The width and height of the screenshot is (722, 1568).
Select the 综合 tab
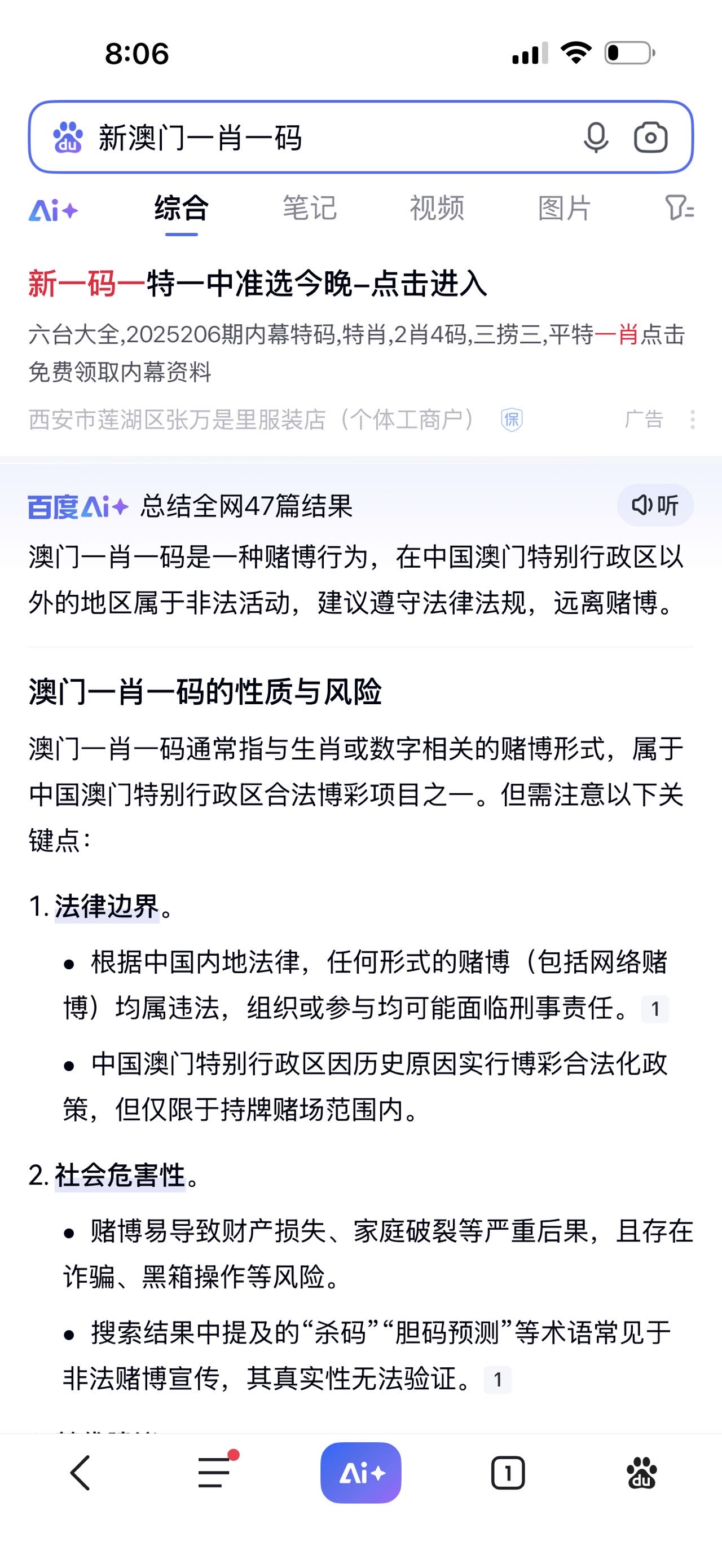pos(182,209)
